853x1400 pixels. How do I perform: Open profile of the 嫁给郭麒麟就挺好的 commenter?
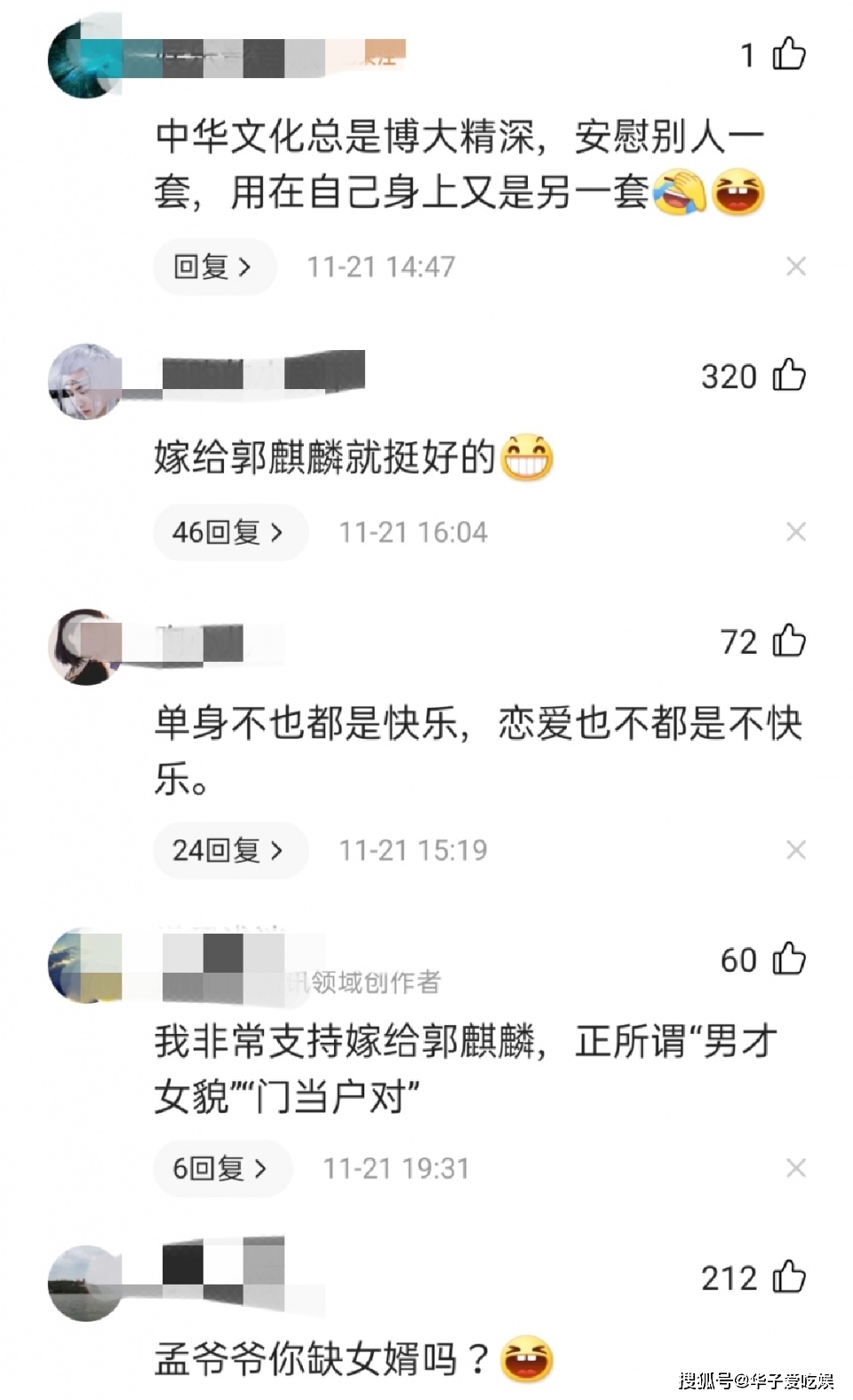coord(85,382)
